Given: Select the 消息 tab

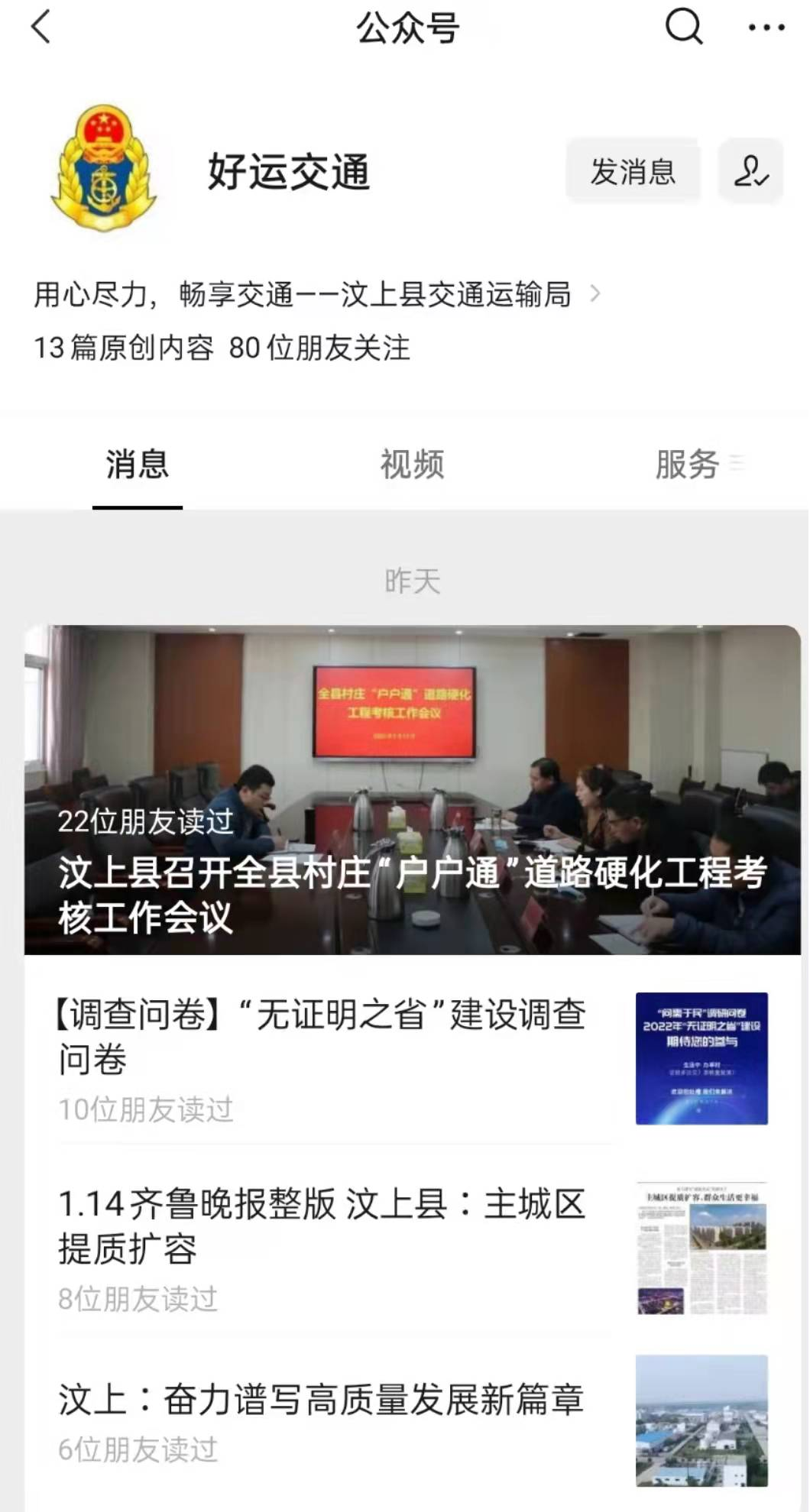Looking at the screenshot, I should click(x=137, y=464).
